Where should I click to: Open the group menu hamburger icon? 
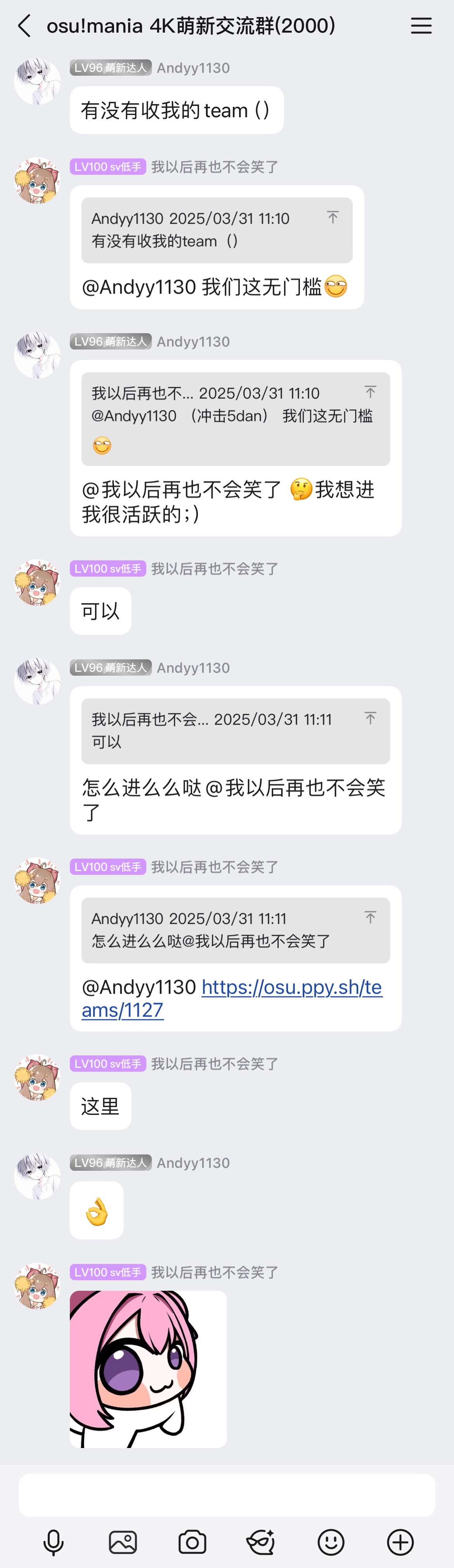(421, 26)
